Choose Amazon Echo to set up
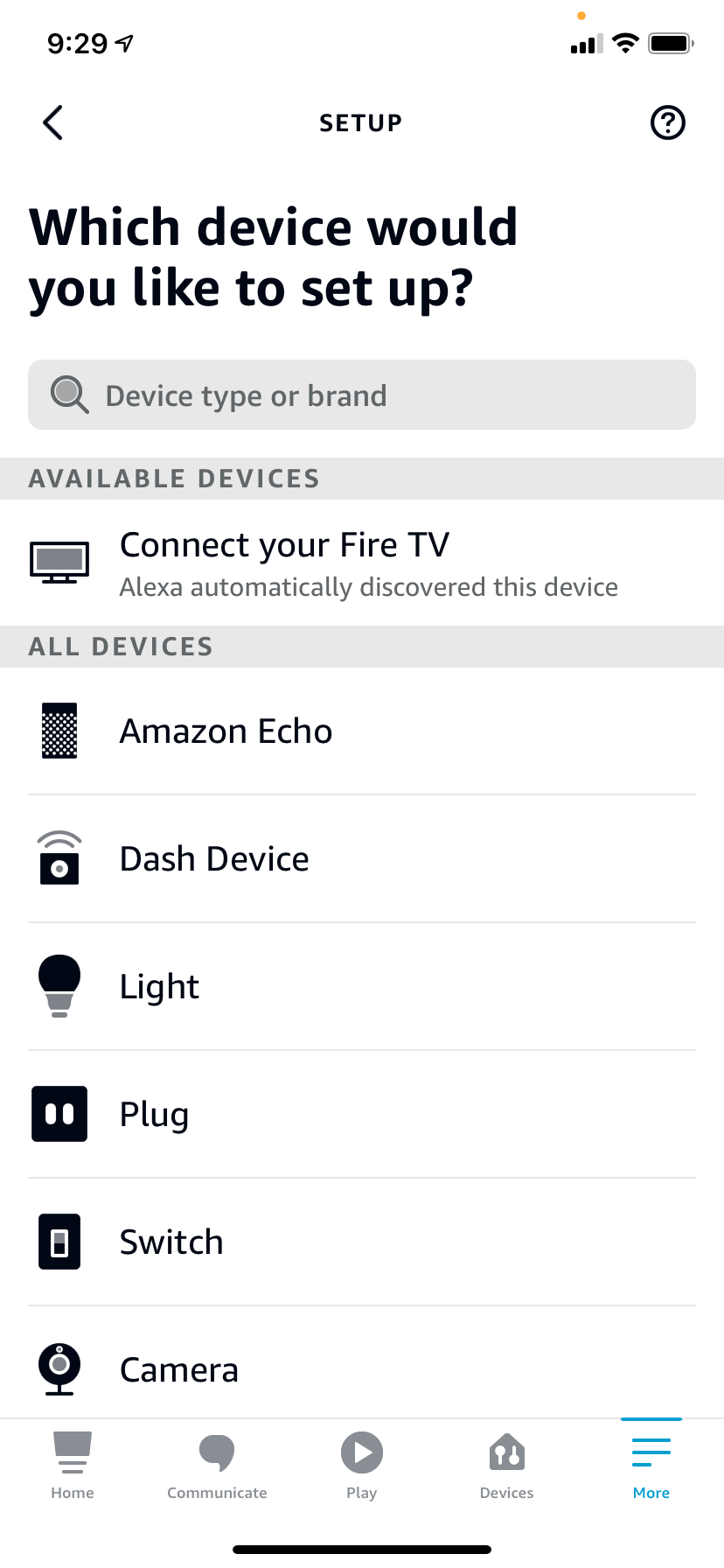 tap(362, 731)
